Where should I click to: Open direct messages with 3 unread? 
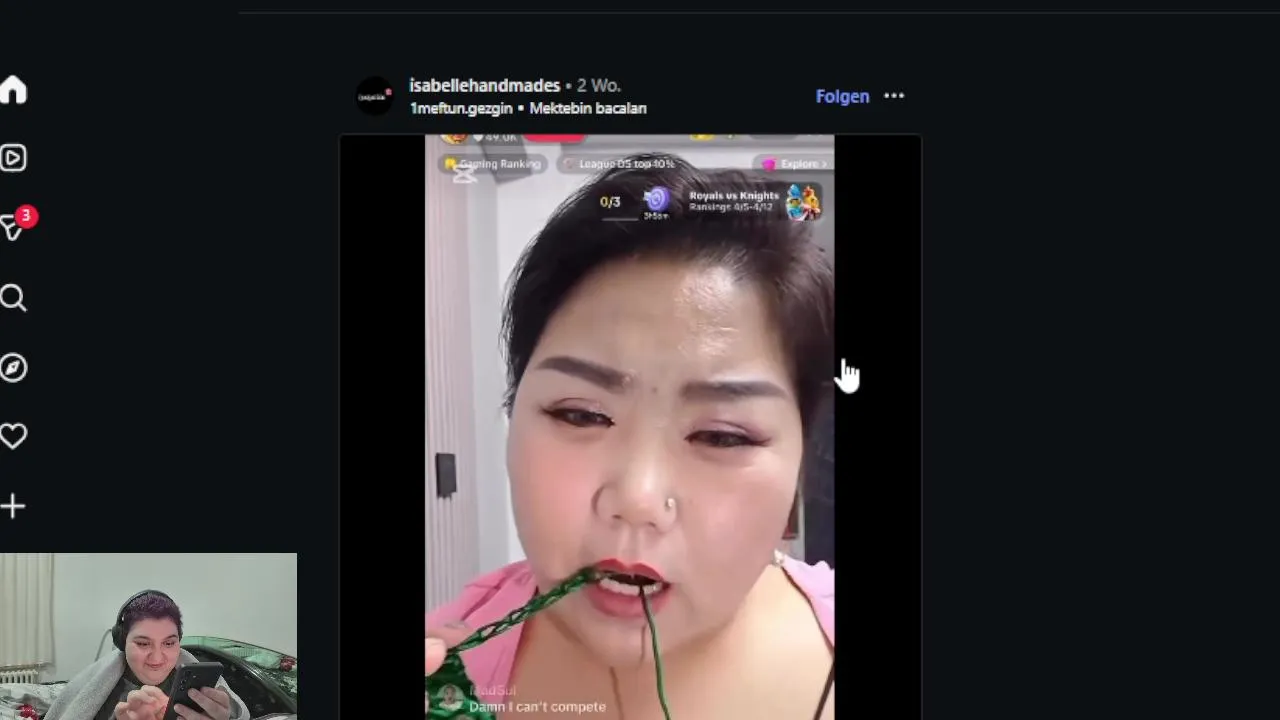click(13, 228)
